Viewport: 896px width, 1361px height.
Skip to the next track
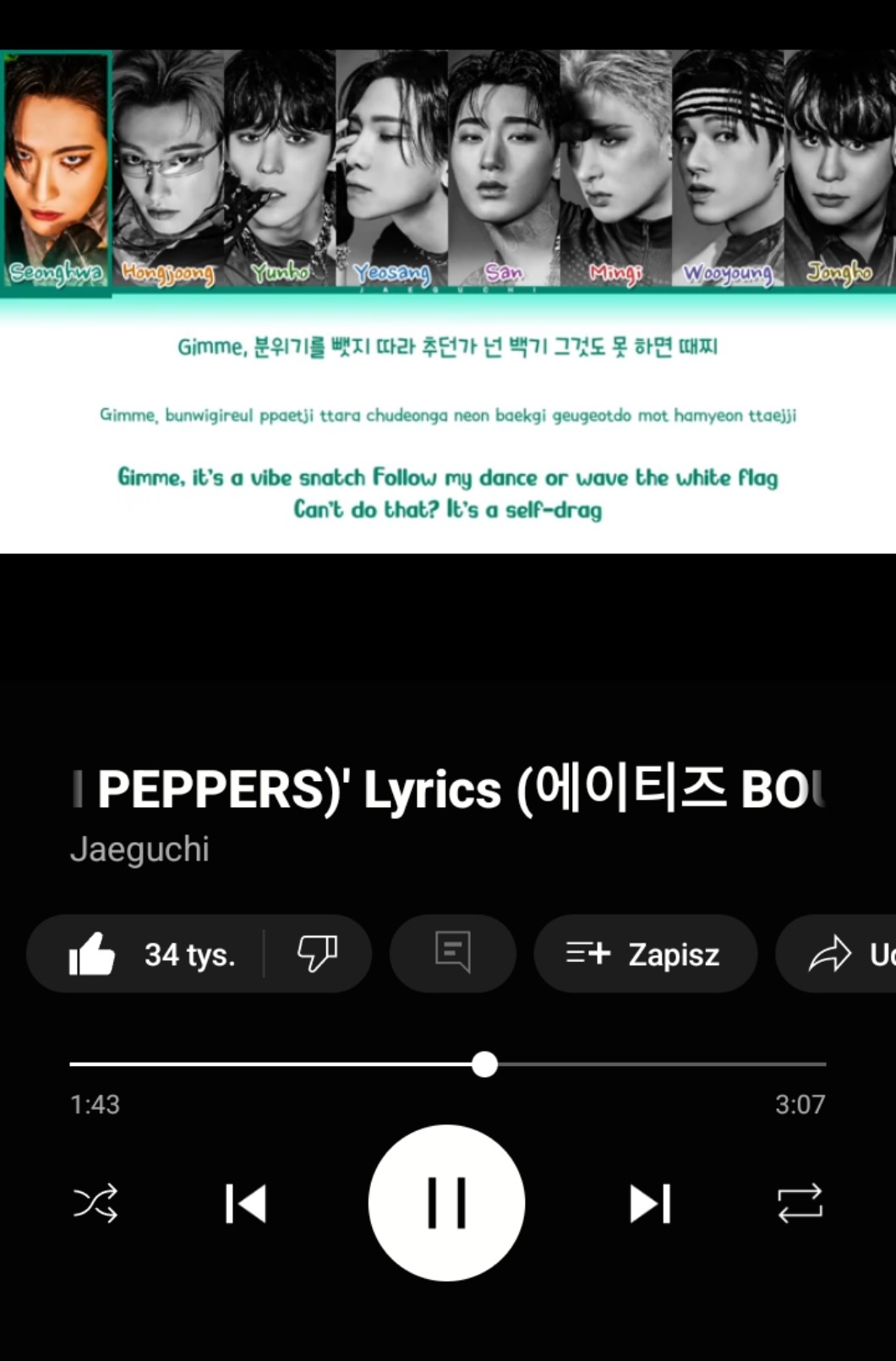tap(650, 1203)
